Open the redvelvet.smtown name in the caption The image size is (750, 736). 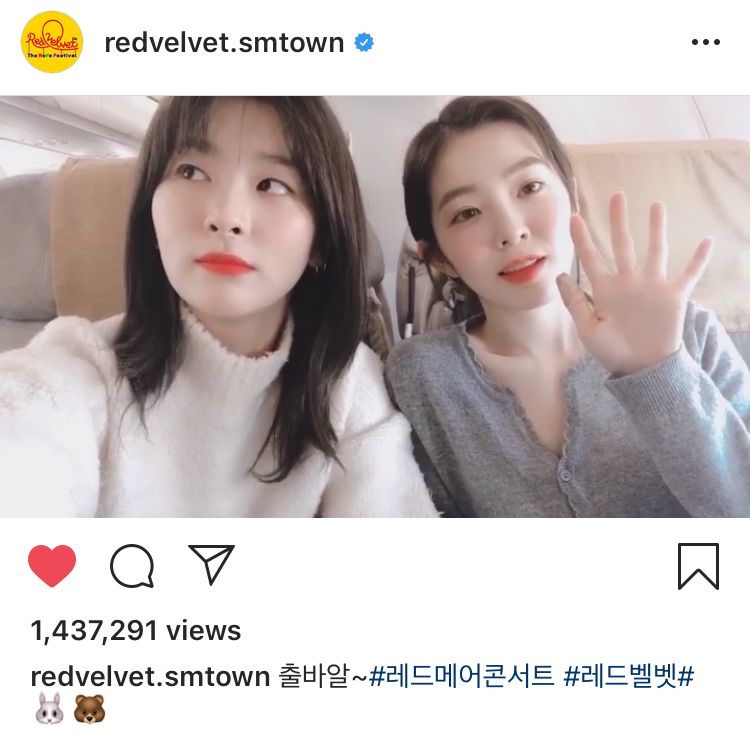point(150,677)
